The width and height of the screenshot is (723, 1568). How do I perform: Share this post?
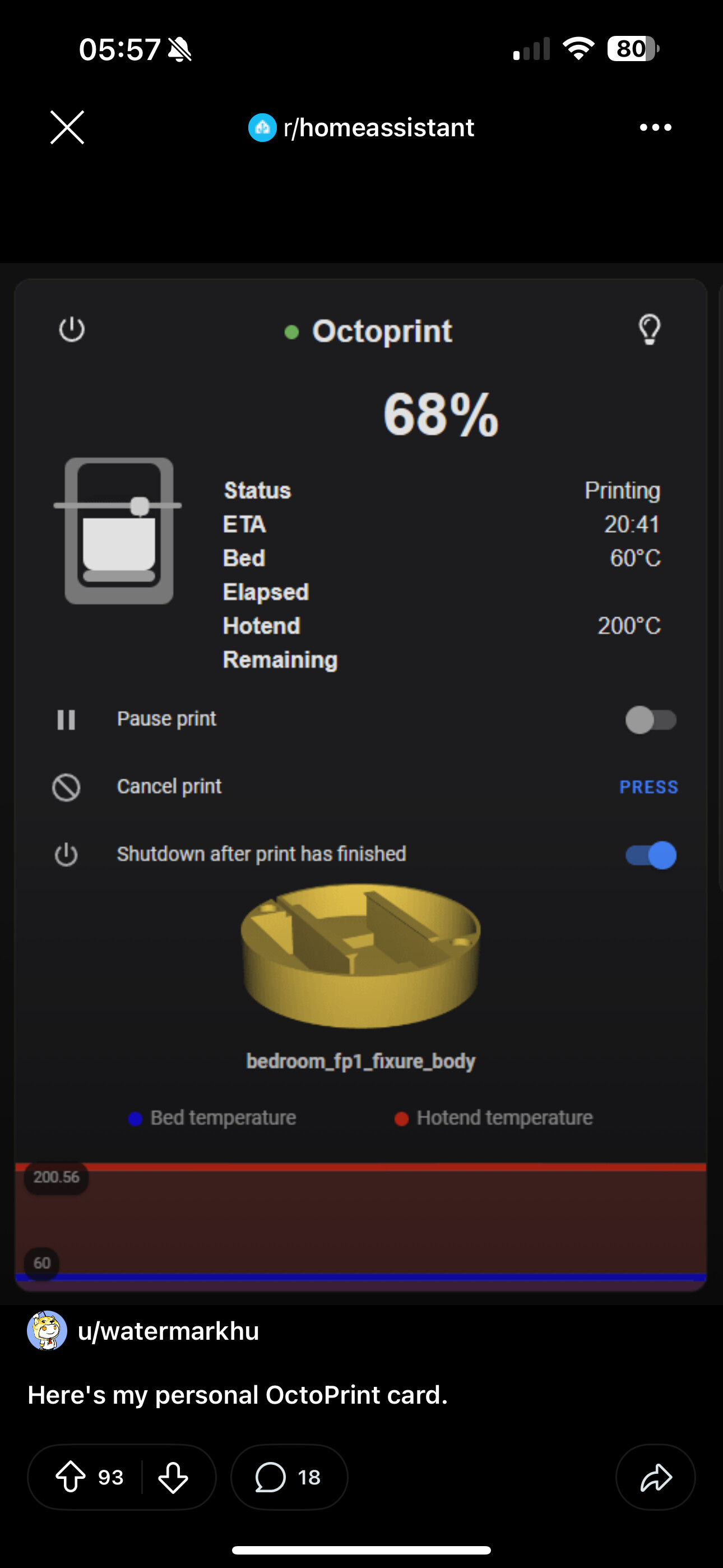[x=655, y=1477]
